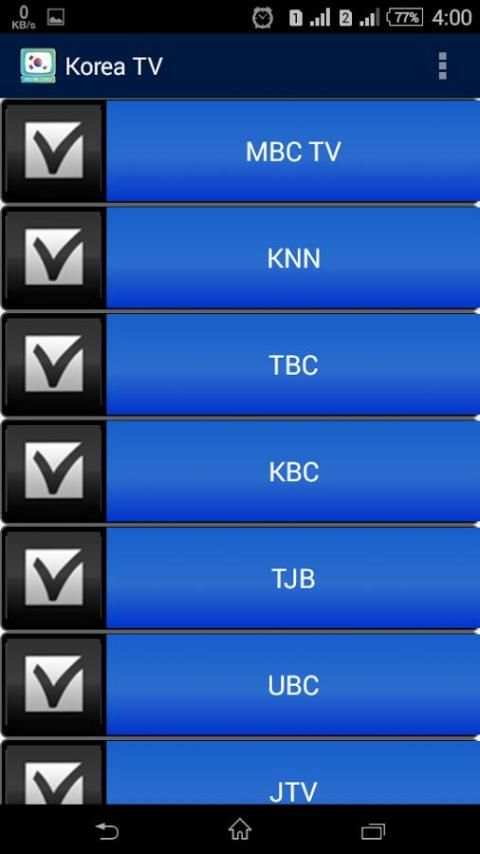480x854 pixels.
Task: Uncheck the box next to KNN
Action: click(x=54, y=257)
